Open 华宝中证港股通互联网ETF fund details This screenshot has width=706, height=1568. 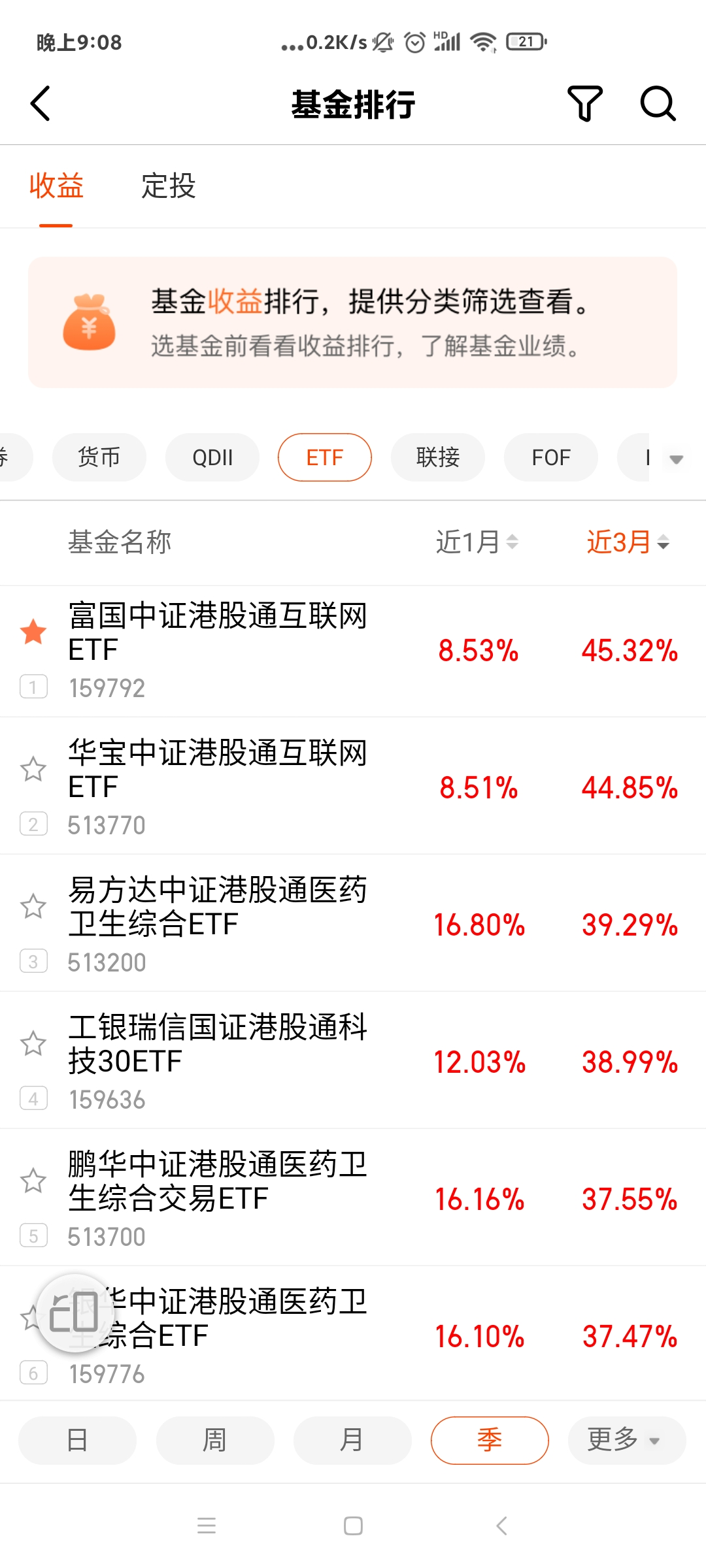coord(218,770)
